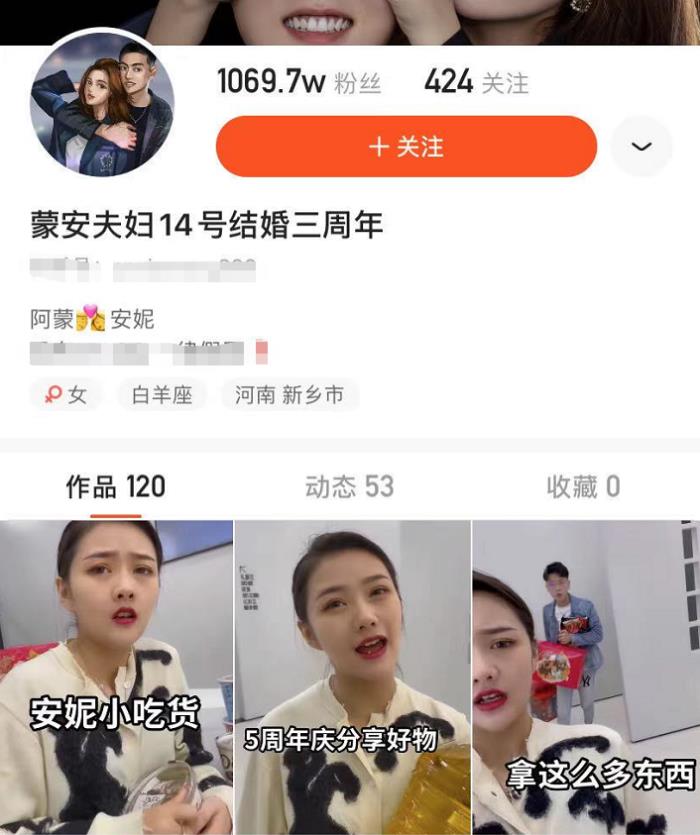Switch to the 作品 120 tab

(116, 487)
